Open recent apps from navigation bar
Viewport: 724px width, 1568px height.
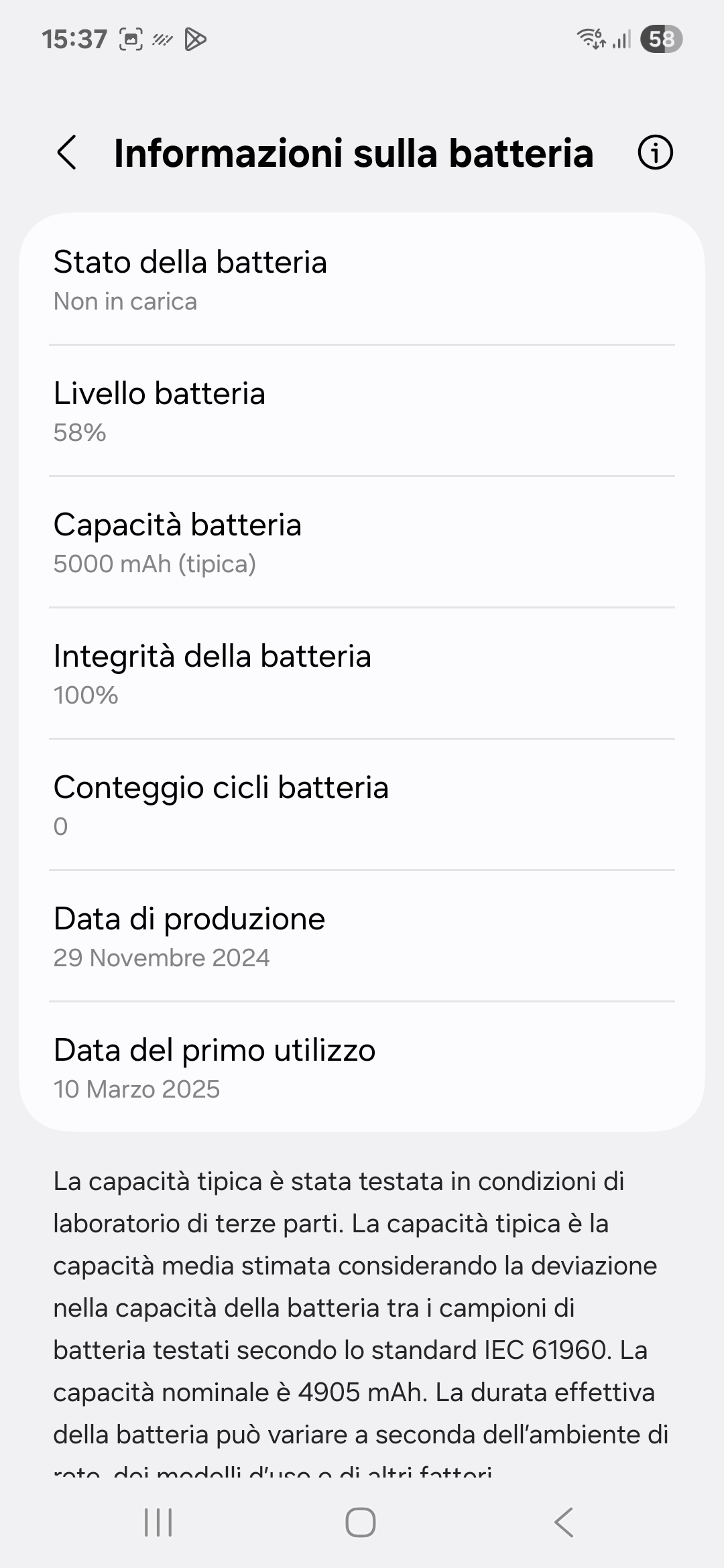pos(159,1522)
